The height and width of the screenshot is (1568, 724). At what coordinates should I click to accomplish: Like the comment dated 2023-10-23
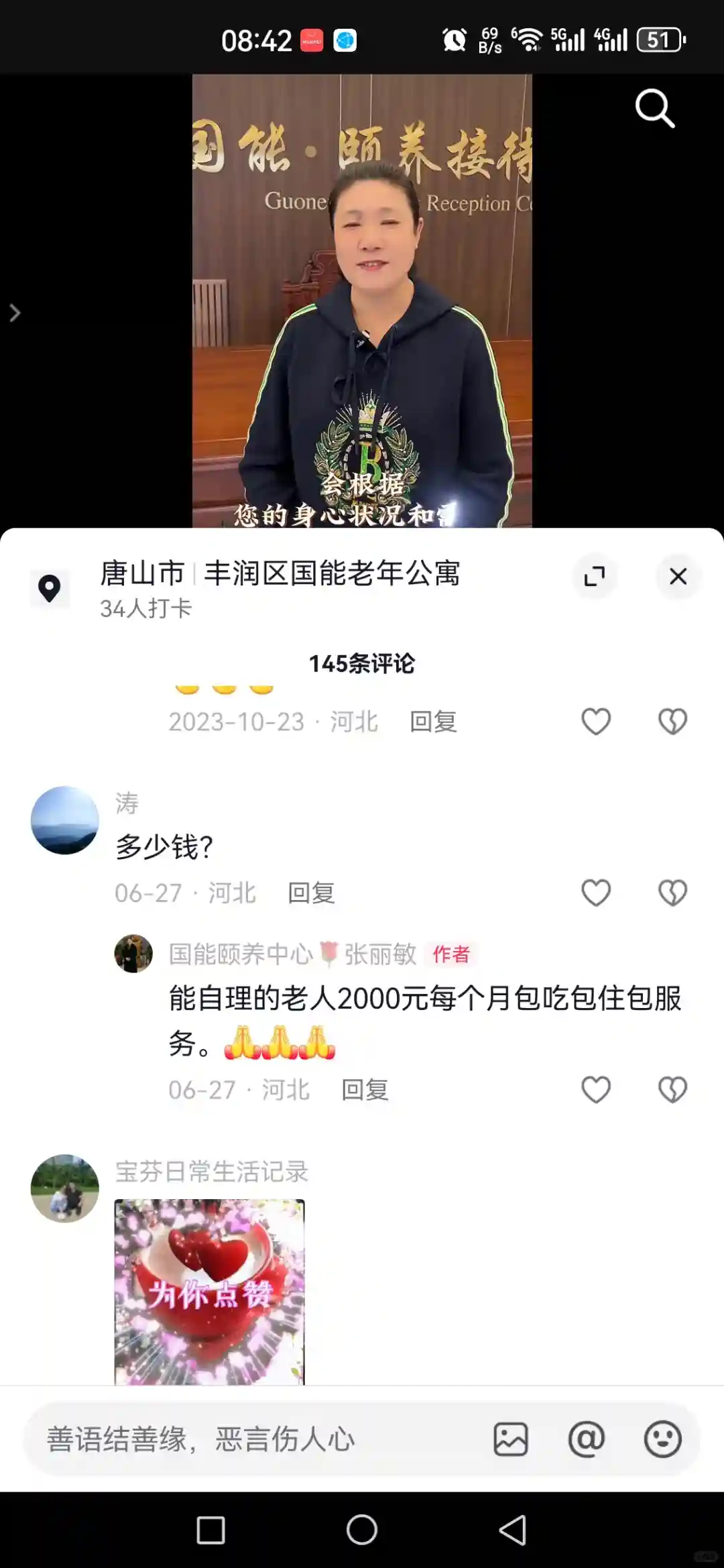point(595,722)
